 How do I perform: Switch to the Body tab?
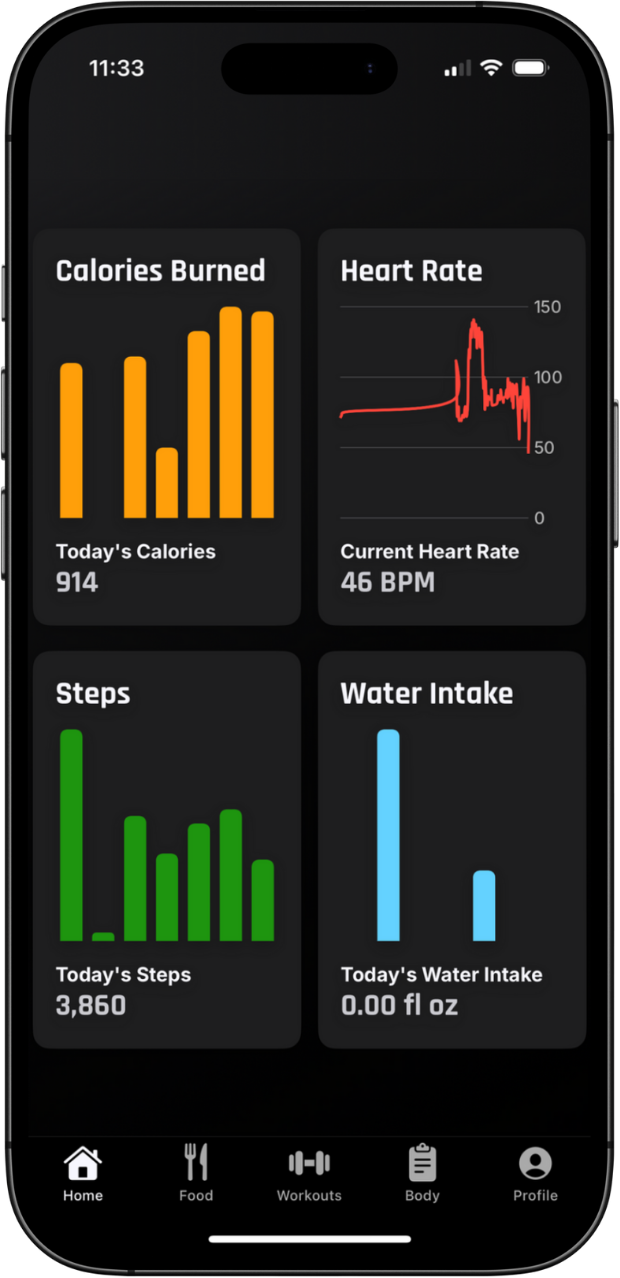click(422, 1174)
